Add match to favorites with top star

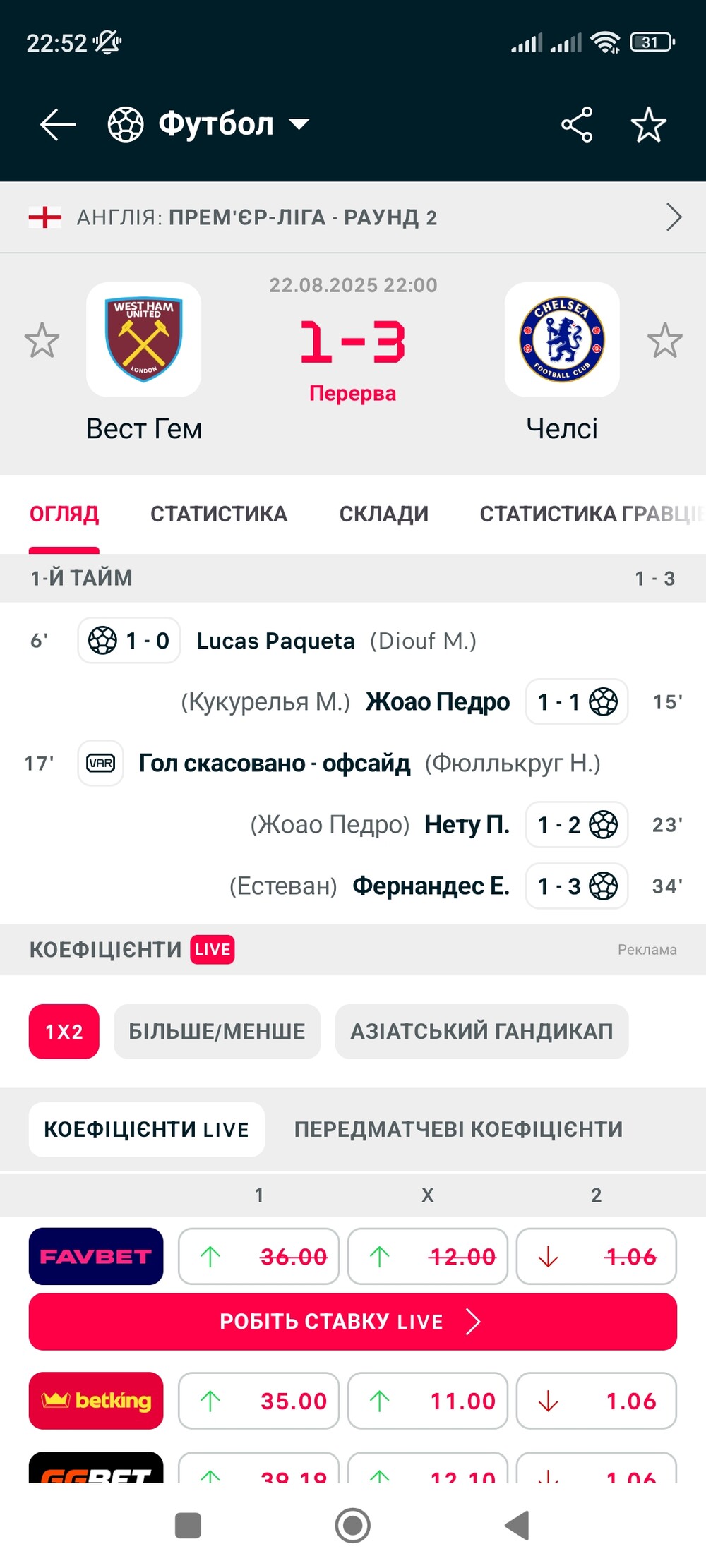click(648, 125)
